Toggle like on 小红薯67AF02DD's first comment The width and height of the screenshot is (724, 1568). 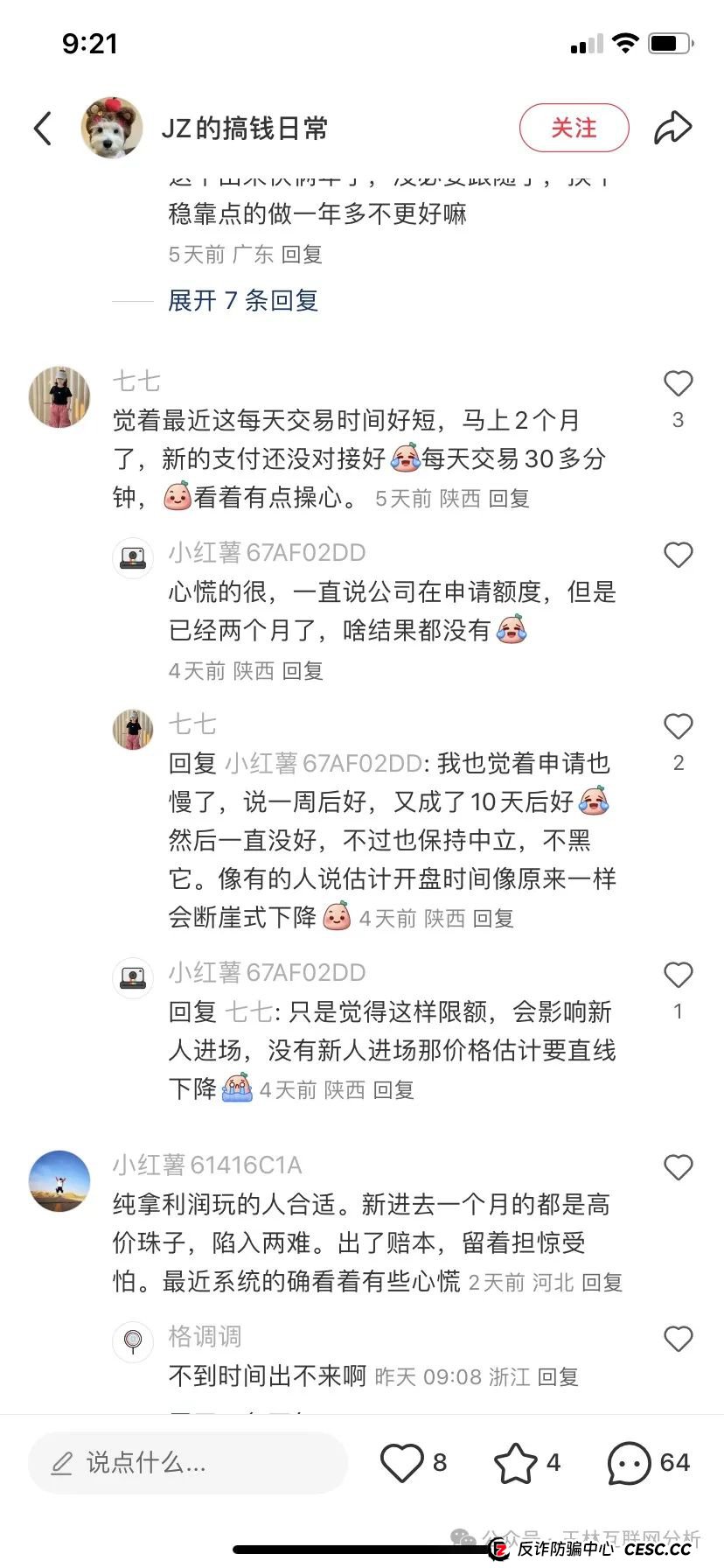pyautogui.click(x=678, y=554)
